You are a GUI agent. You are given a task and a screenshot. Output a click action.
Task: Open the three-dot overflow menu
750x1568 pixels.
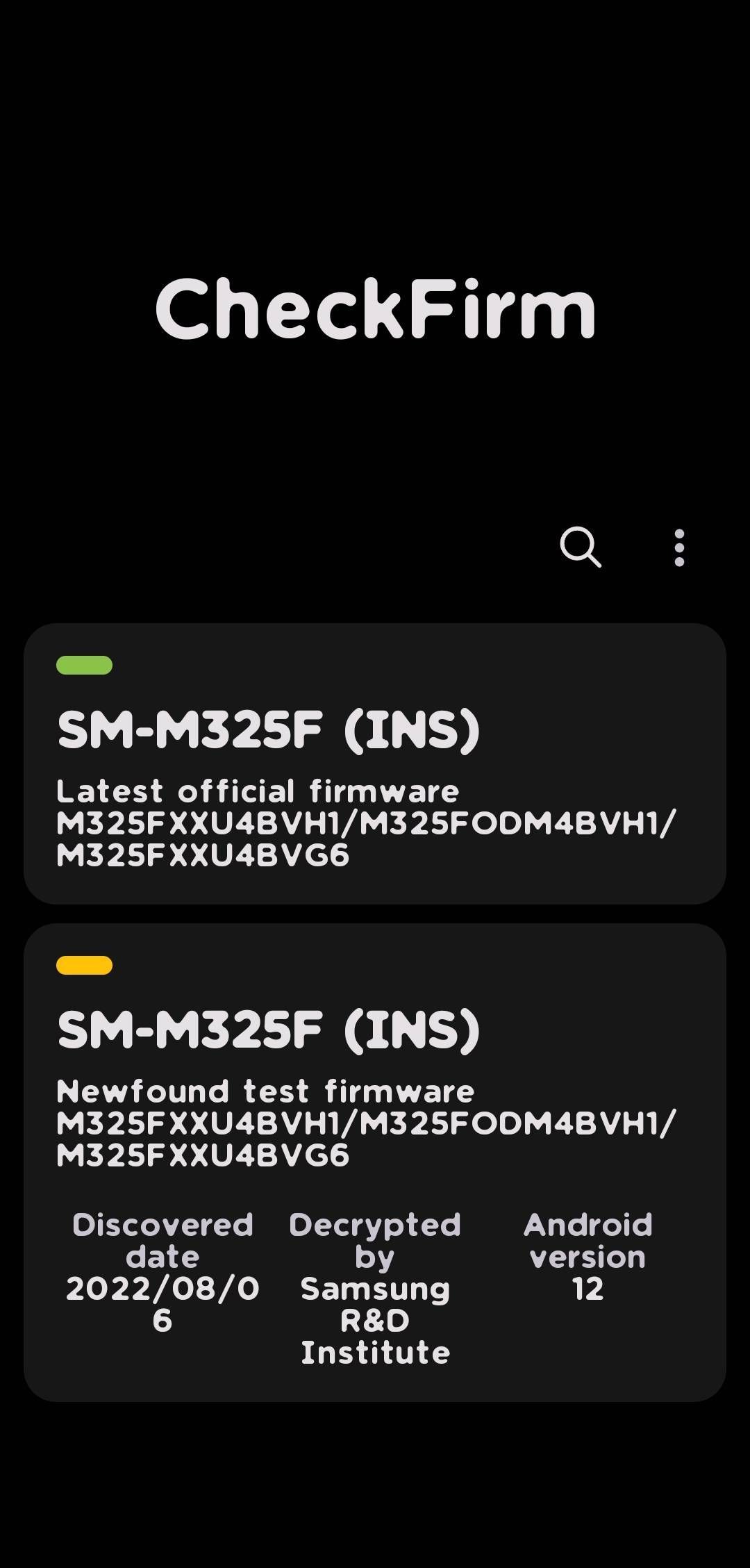pyautogui.click(x=679, y=547)
